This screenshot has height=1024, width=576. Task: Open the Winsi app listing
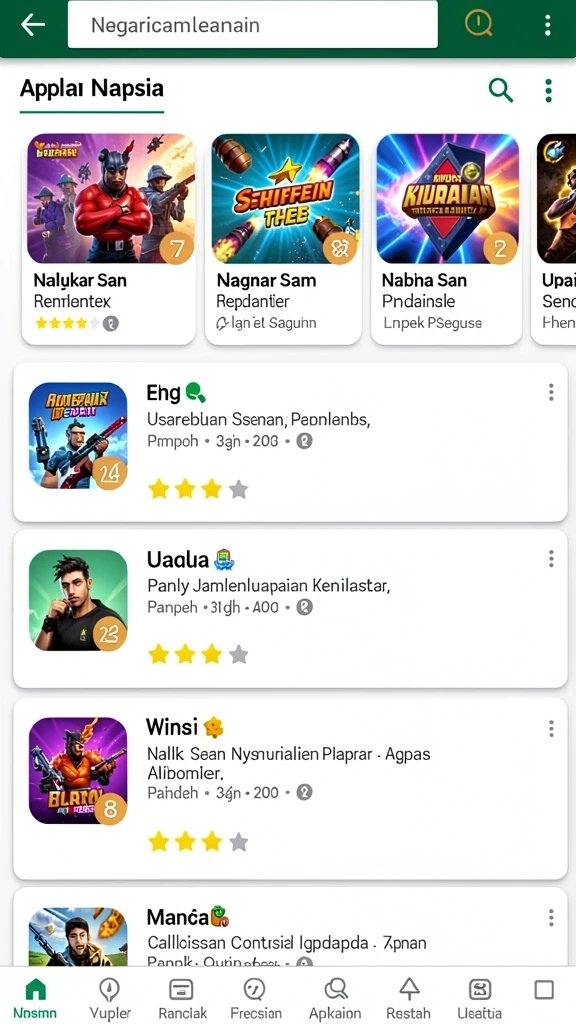click(290, 788)
